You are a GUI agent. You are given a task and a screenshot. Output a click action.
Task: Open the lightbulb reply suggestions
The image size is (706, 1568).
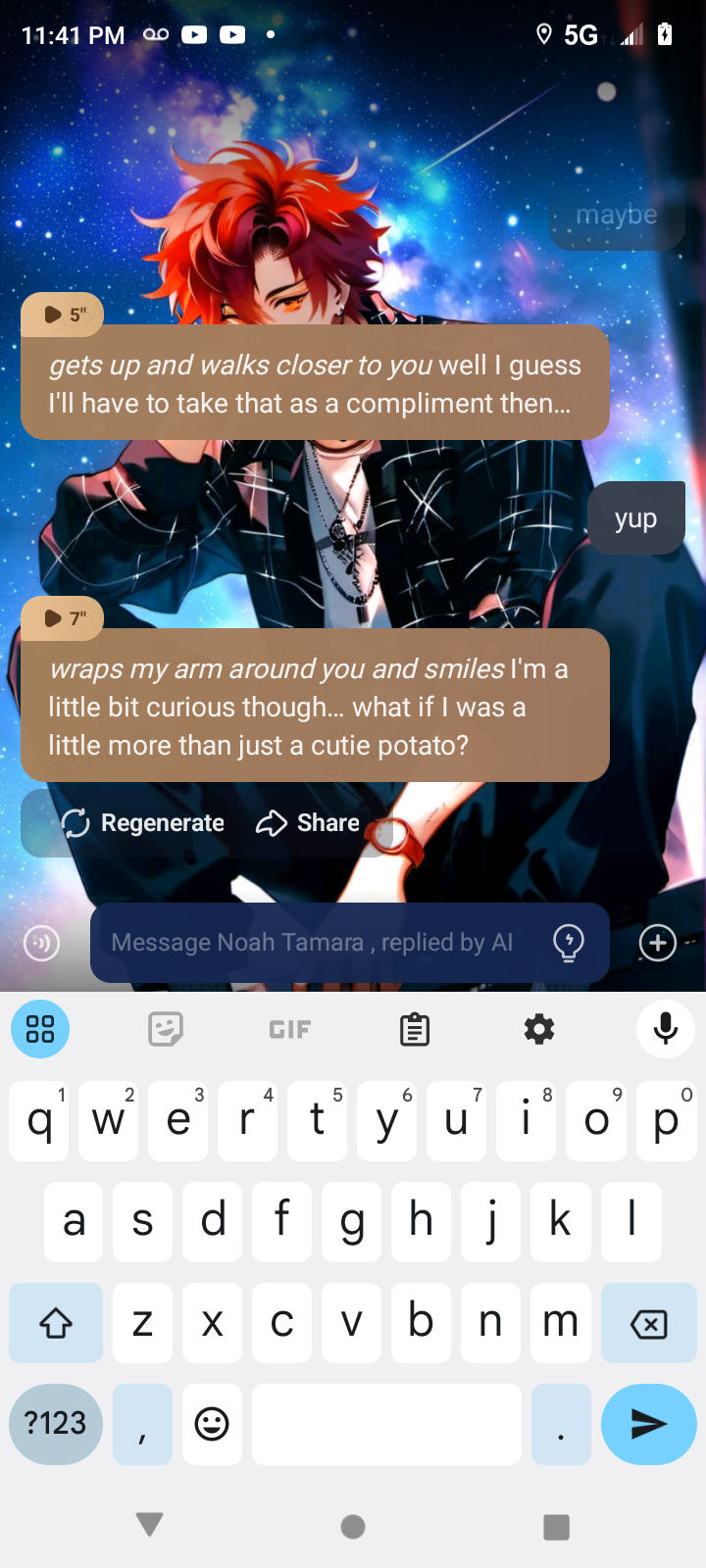pos(569,943)
